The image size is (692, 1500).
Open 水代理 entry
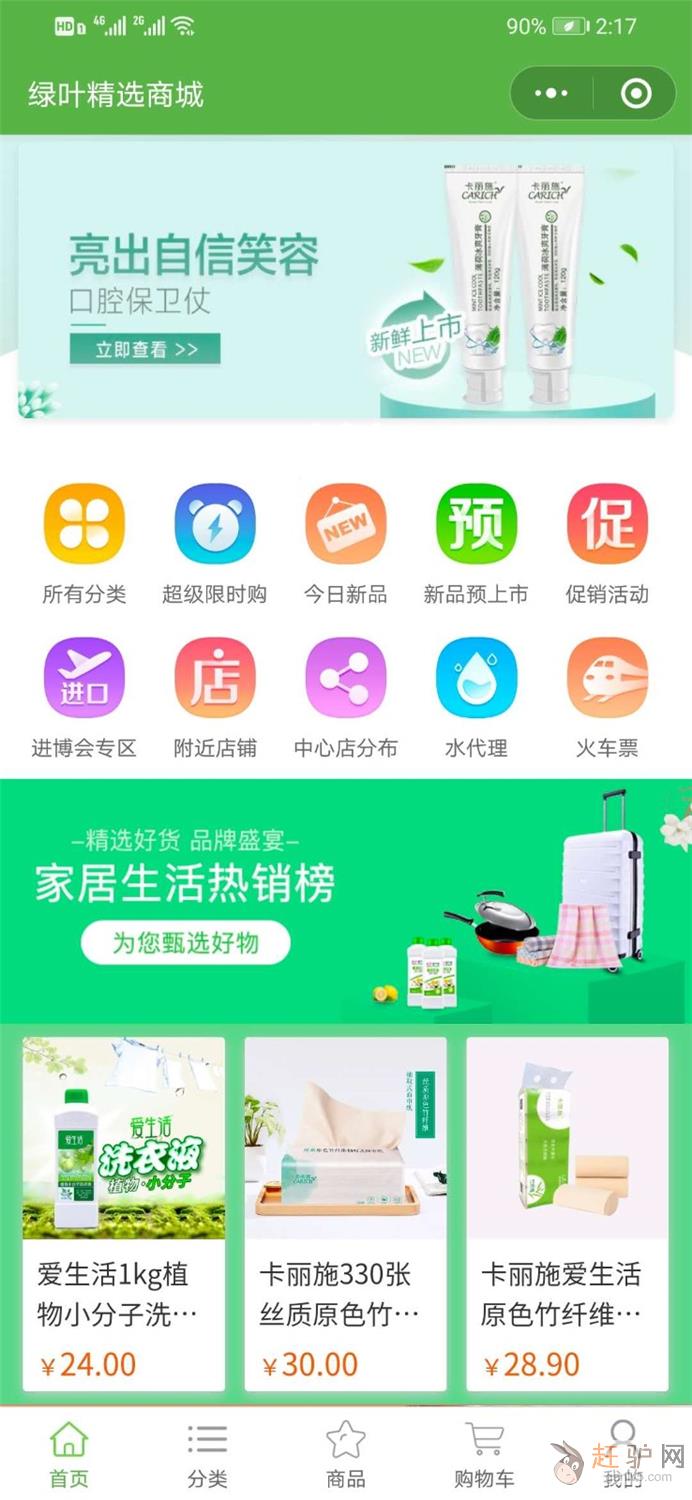(476, 678)
